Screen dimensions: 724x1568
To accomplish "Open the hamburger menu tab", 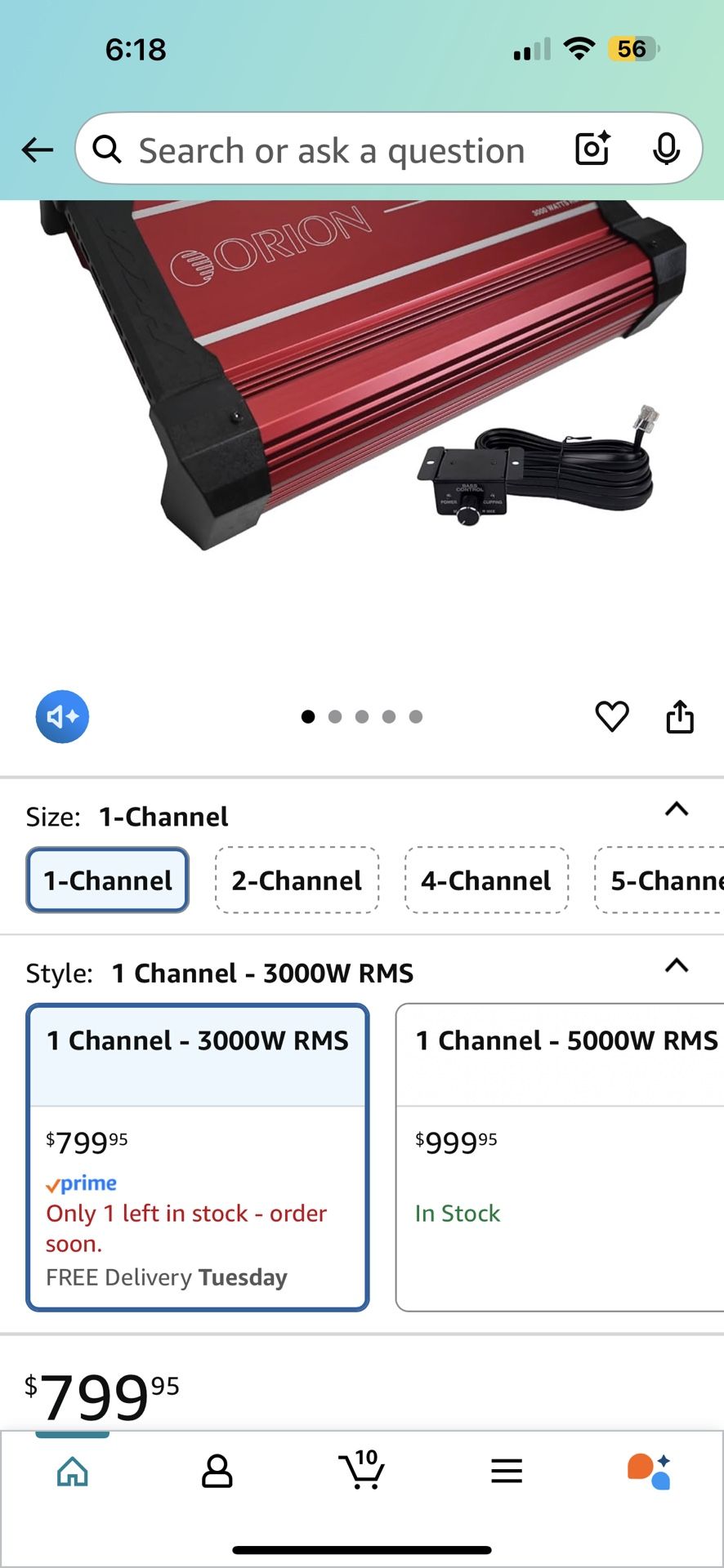I will [x=507, y=1472].
